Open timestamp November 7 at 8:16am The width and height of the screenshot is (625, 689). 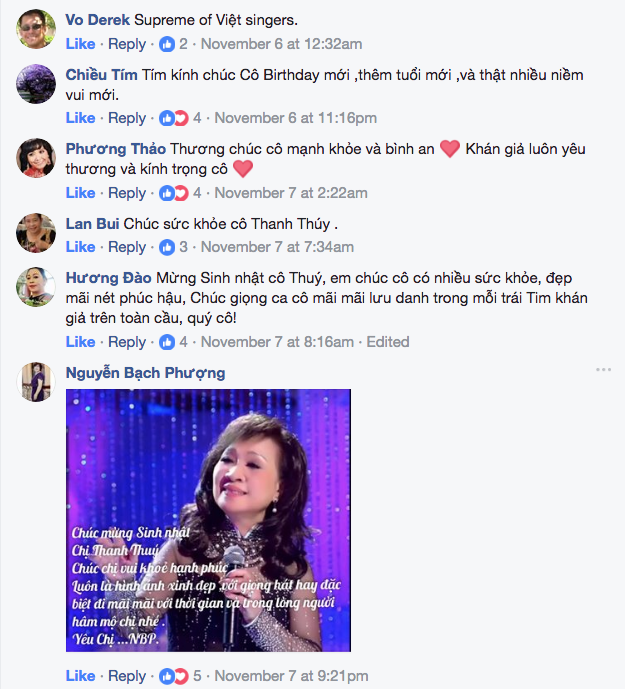pyautogui.click(x=277, y=342)
